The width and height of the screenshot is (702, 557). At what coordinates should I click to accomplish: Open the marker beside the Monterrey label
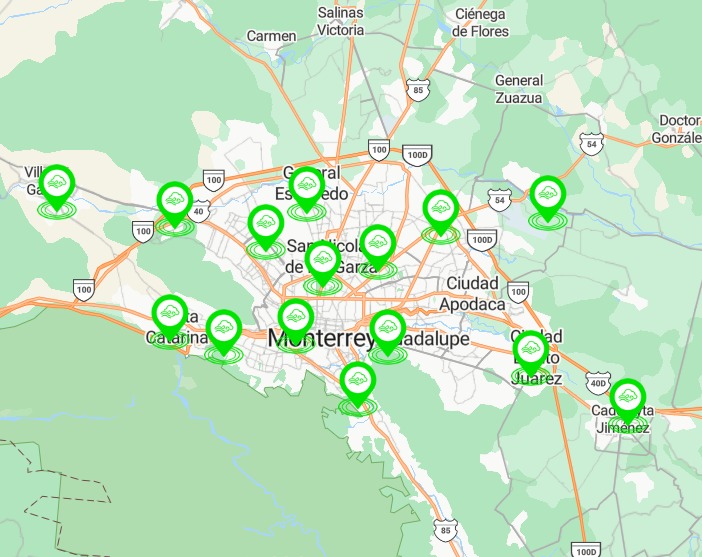(x=295, y=319)
